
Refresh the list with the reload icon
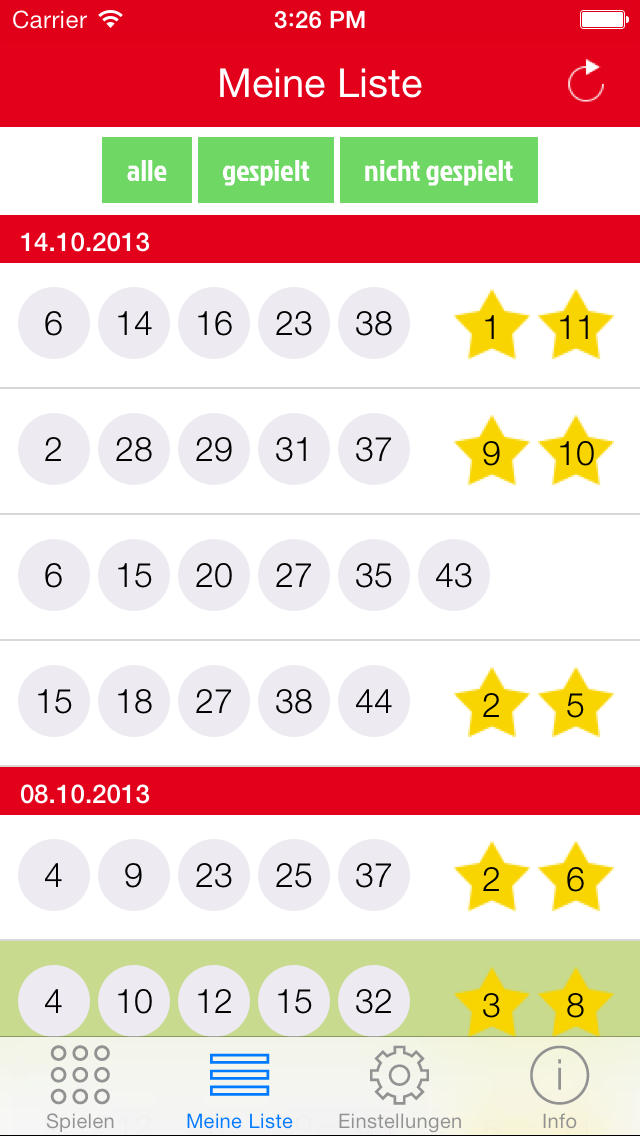click(x=586, y=81)
